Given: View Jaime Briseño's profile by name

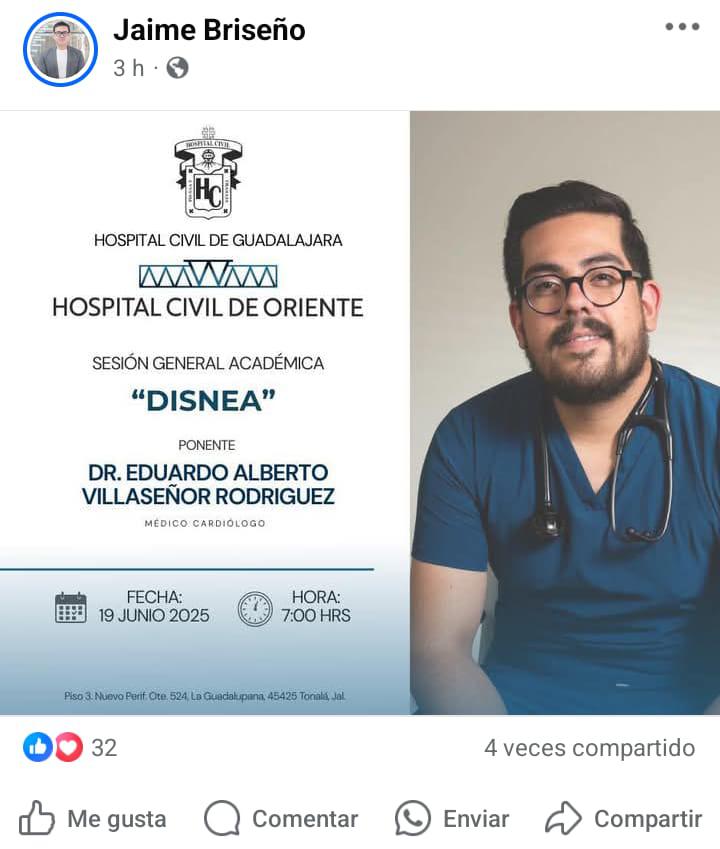Looking at the screenshot, I should (x=209, y=30).
